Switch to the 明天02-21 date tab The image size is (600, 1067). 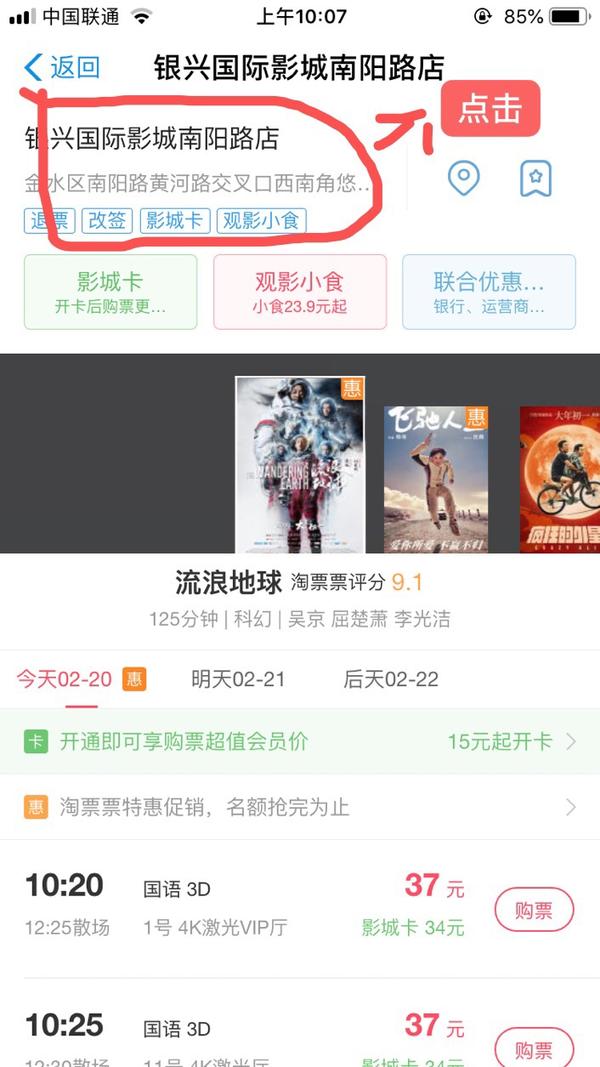(x=238, y=680)
